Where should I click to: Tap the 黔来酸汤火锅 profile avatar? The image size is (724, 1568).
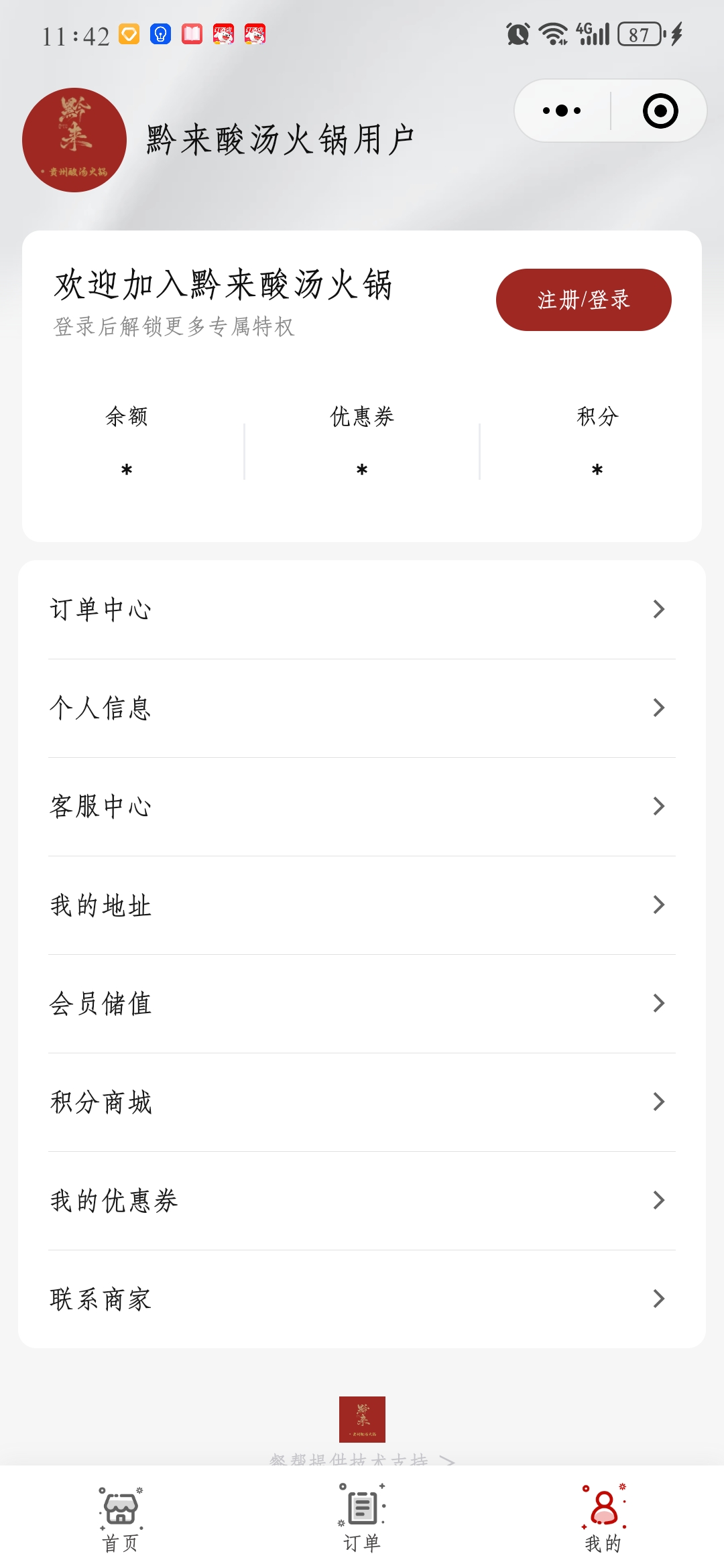point(74,140)
